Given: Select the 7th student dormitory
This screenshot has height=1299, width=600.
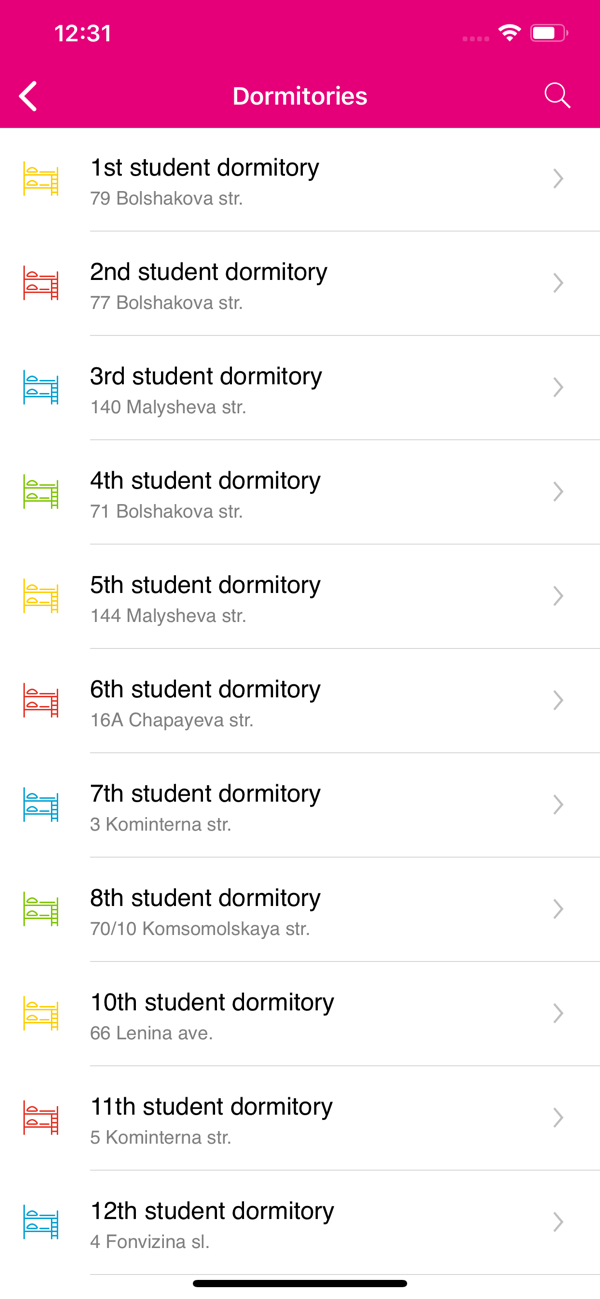Looking at the screenshot, I should tap(300, 806).
